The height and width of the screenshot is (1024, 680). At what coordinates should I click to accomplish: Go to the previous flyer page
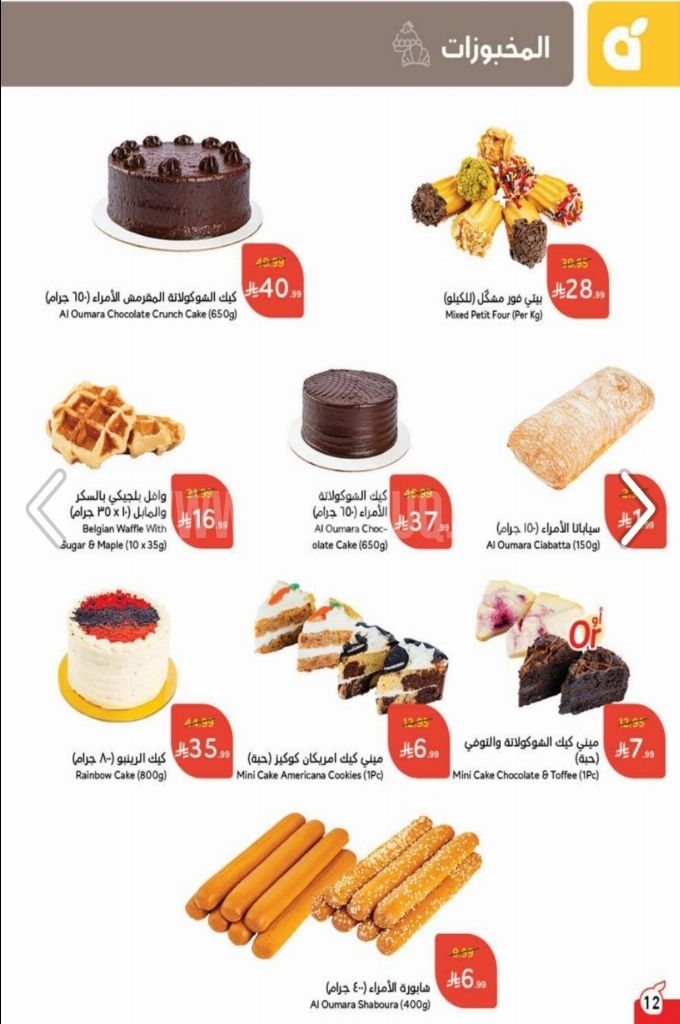point(45,509)
